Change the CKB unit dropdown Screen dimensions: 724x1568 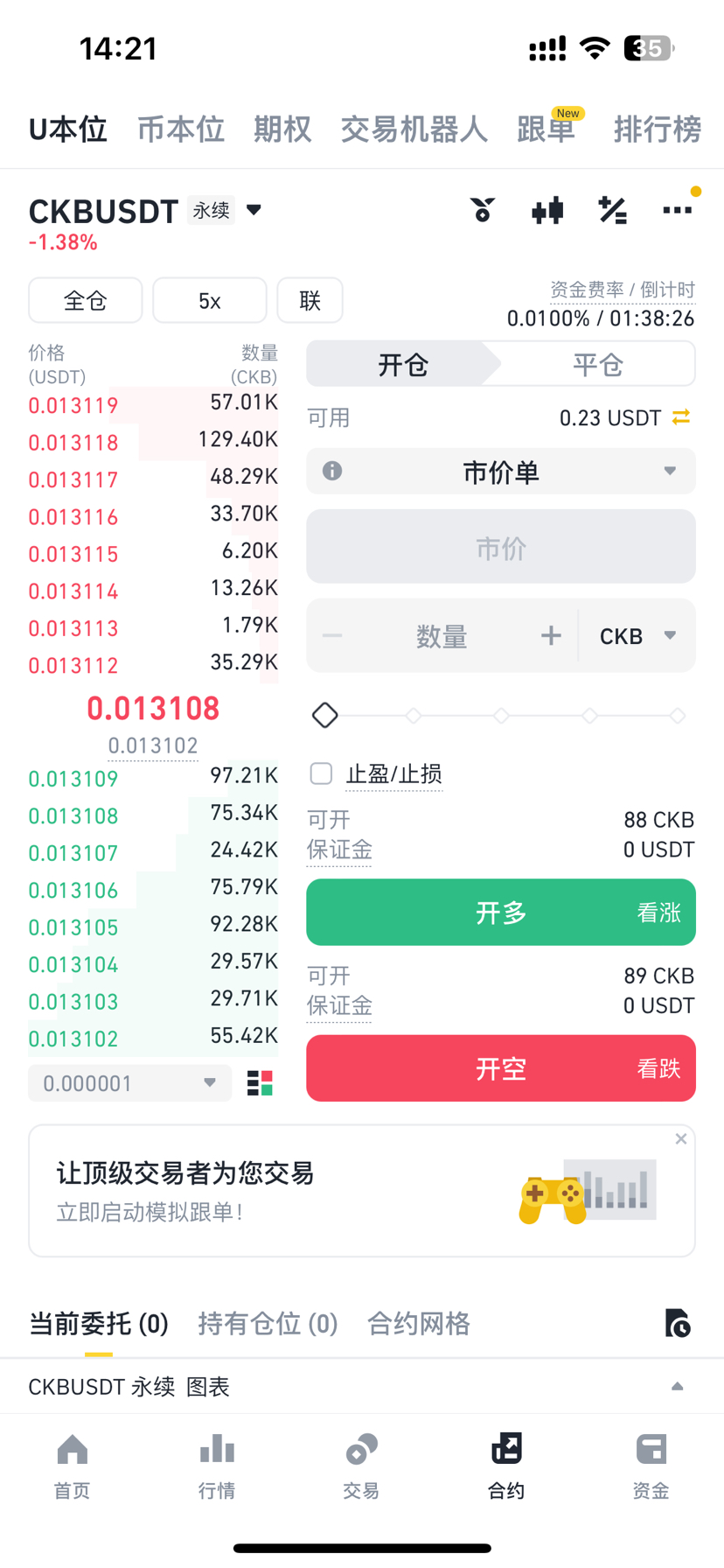tap(637, 636)
